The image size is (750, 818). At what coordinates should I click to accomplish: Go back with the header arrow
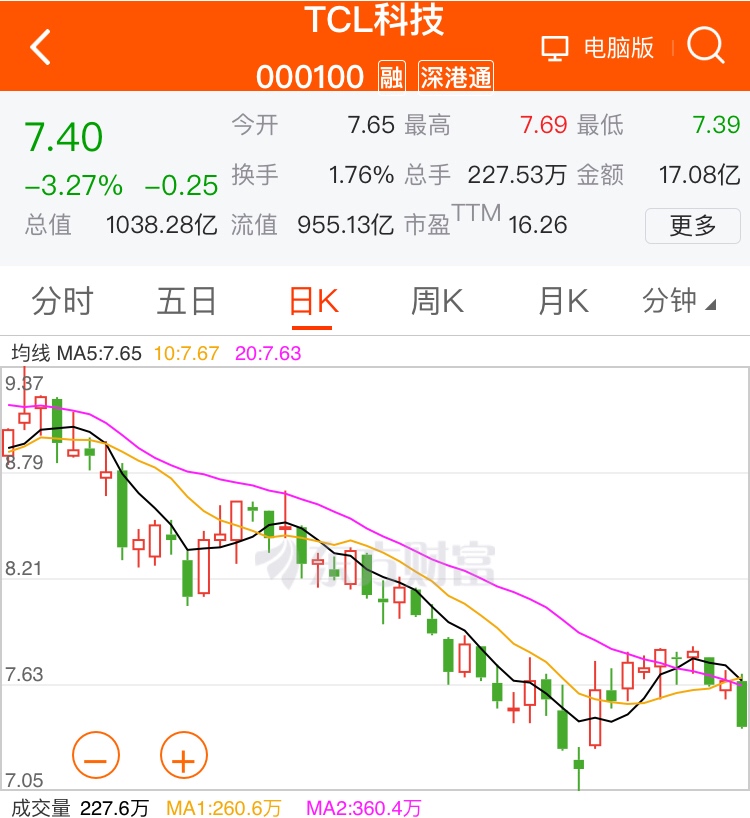coord(41,46)
